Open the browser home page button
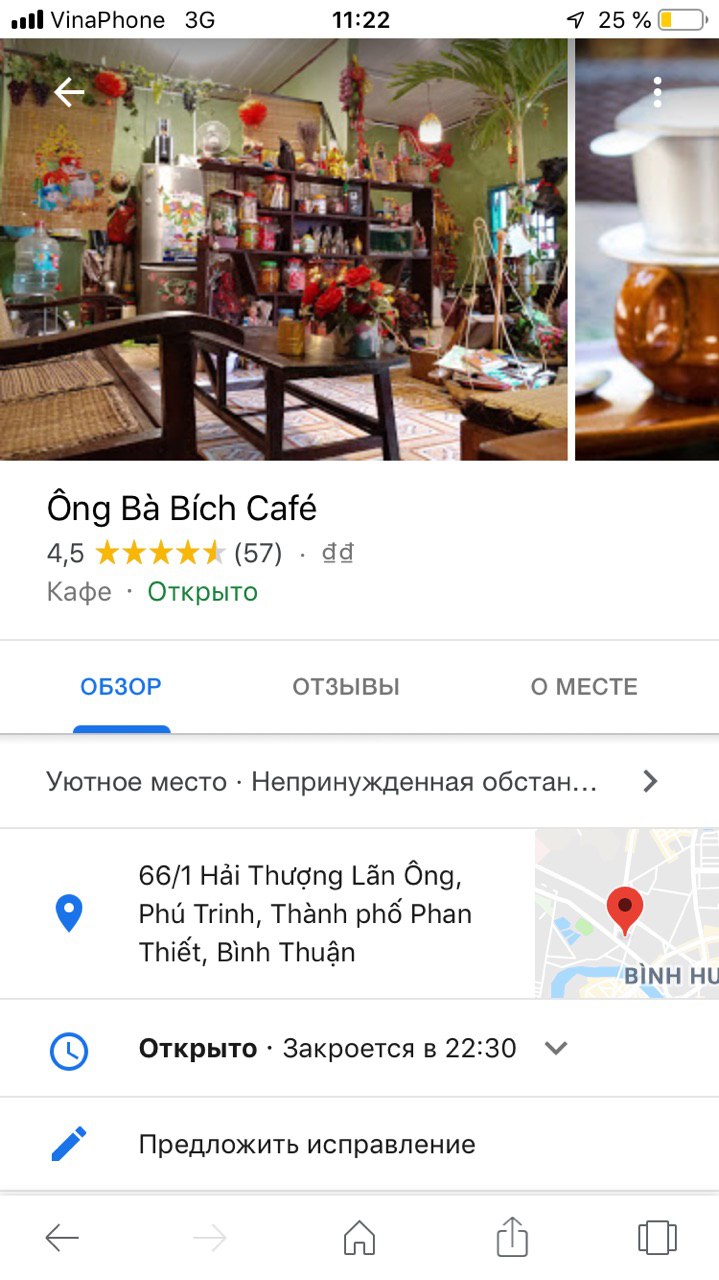719x1280 pixels. pyautogui.click(x=359, y=1238)
